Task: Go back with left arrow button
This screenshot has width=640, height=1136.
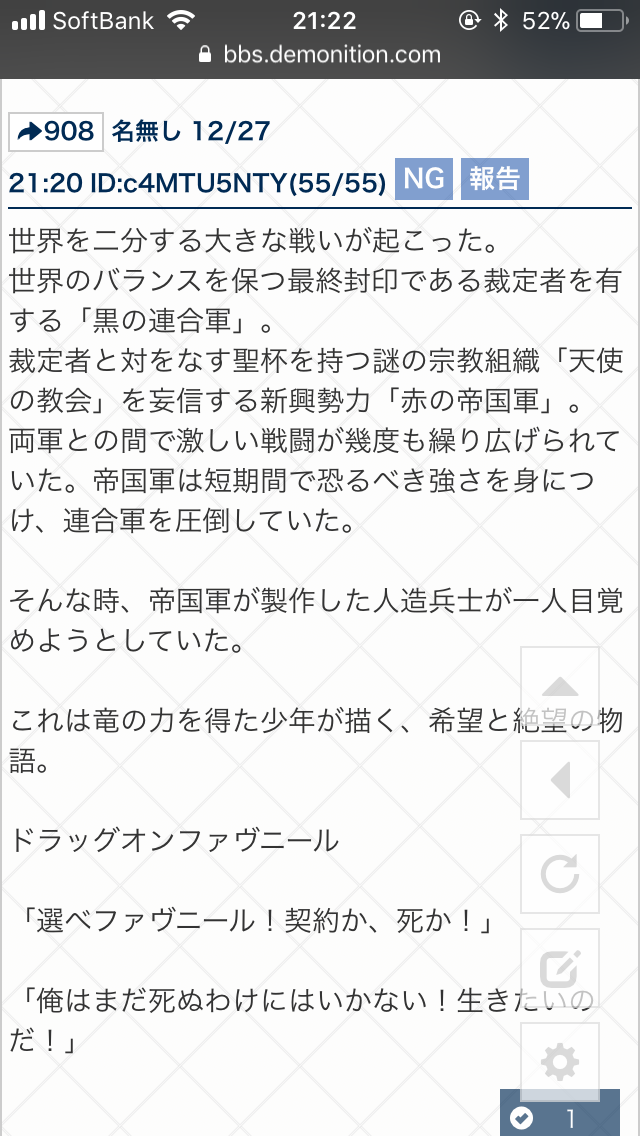Action: coord(560,781)
